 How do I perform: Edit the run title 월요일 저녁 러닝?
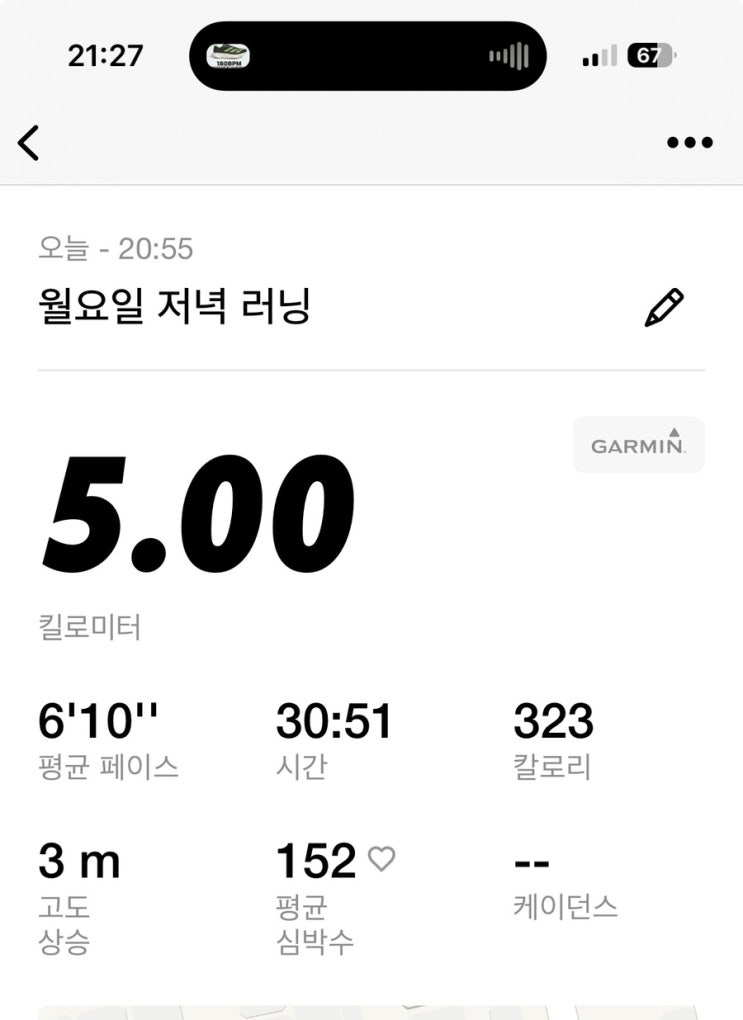coord(664,307)
